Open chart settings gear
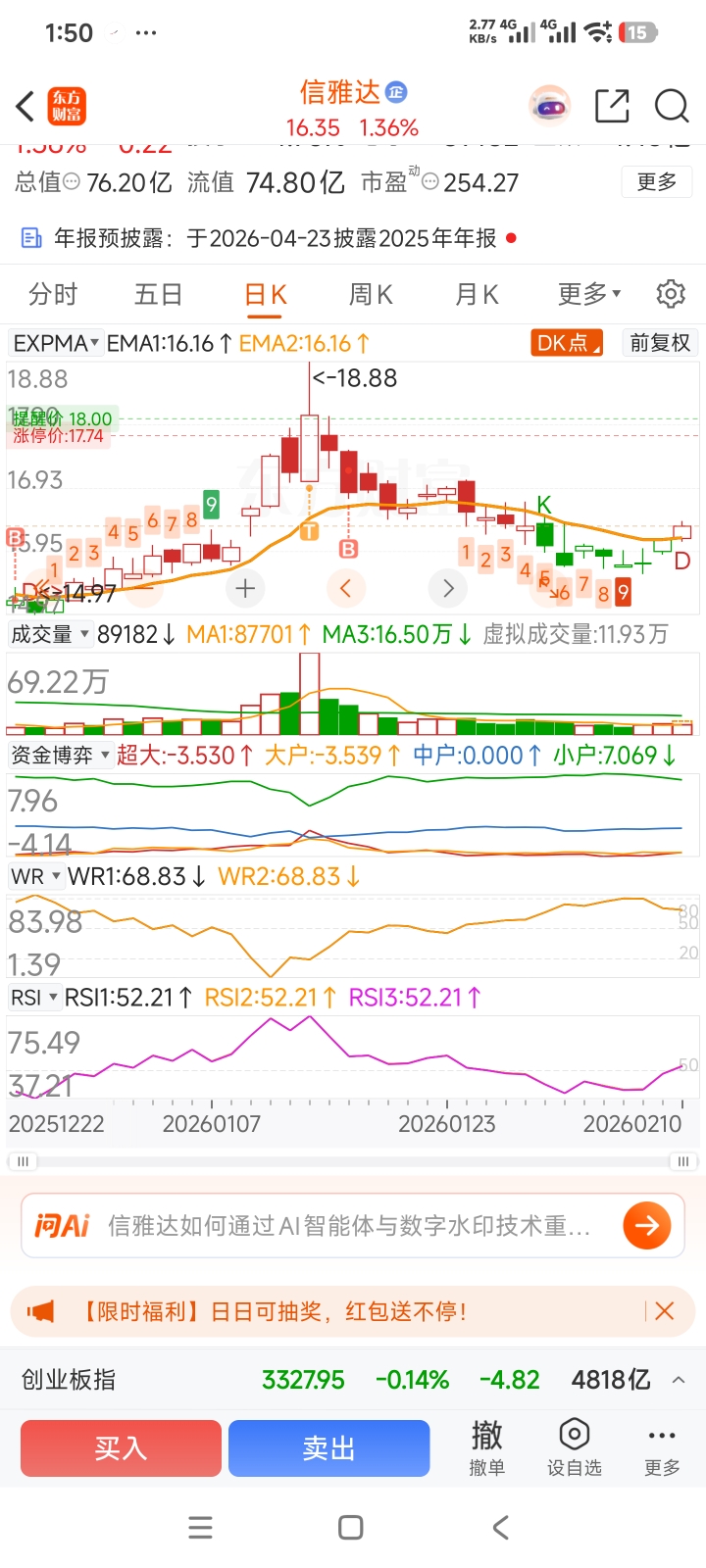The width and height of the screenshot is (706, 1568). [671, 294]
